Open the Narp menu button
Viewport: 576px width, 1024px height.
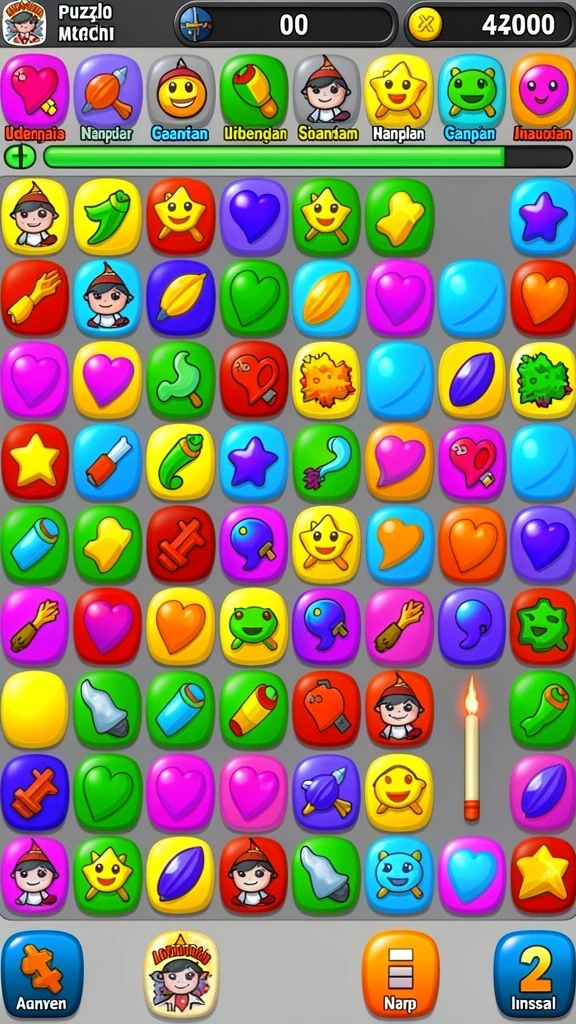click(400, 974)
